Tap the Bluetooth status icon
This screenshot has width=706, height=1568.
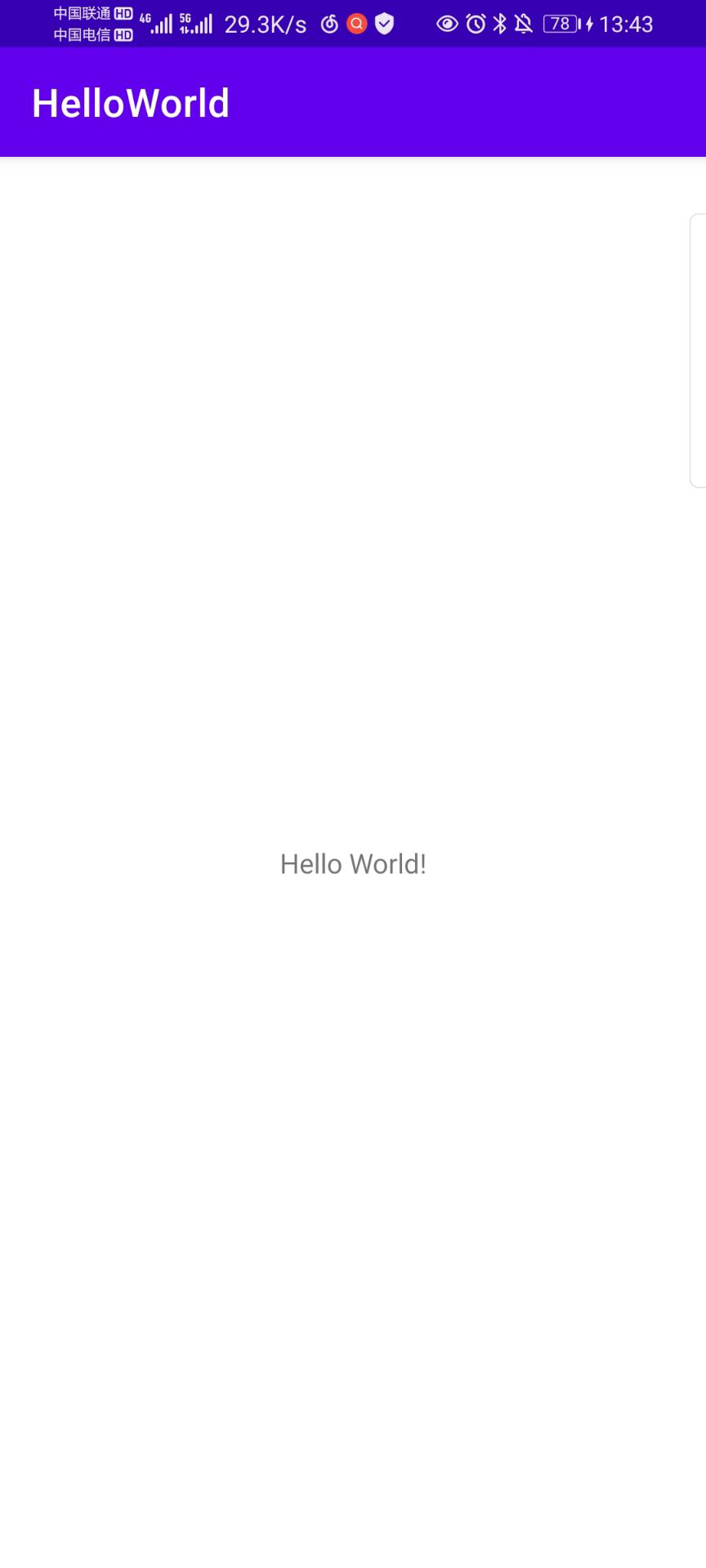click(499, 24)
